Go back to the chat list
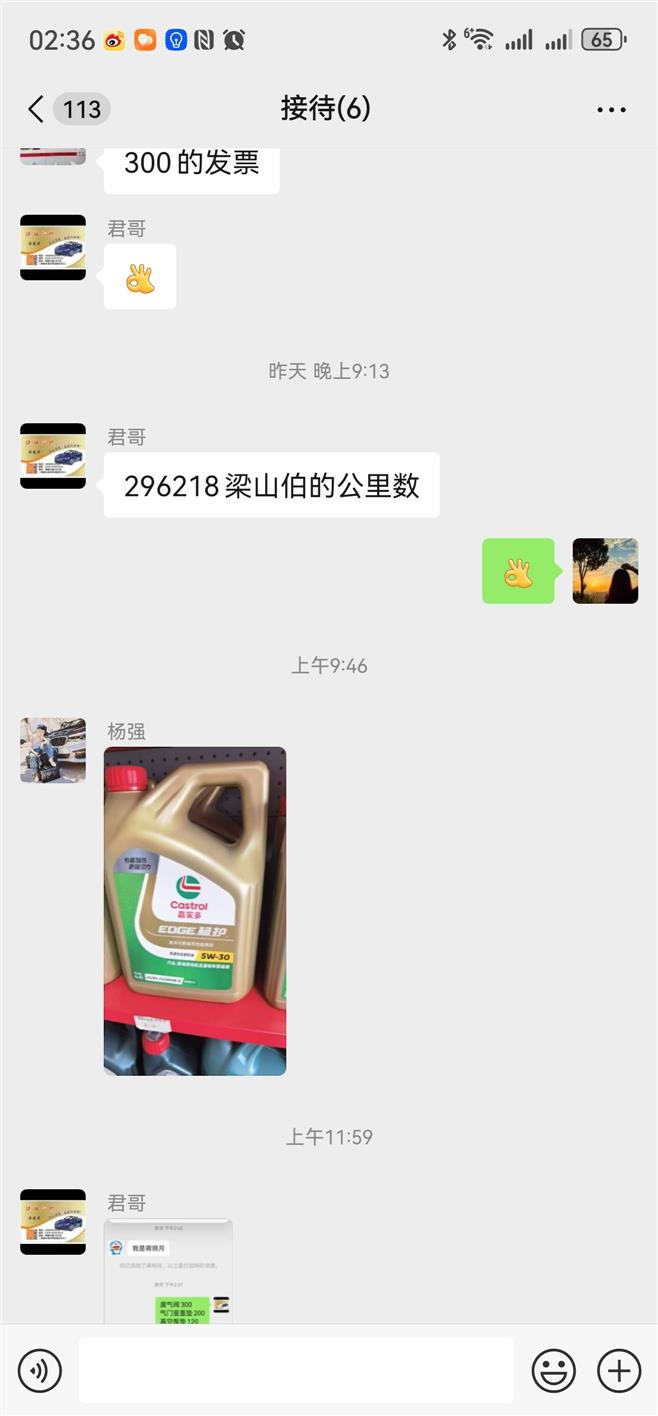The height and width of the screenshot is (1416, 658). [x=37, y=109]
